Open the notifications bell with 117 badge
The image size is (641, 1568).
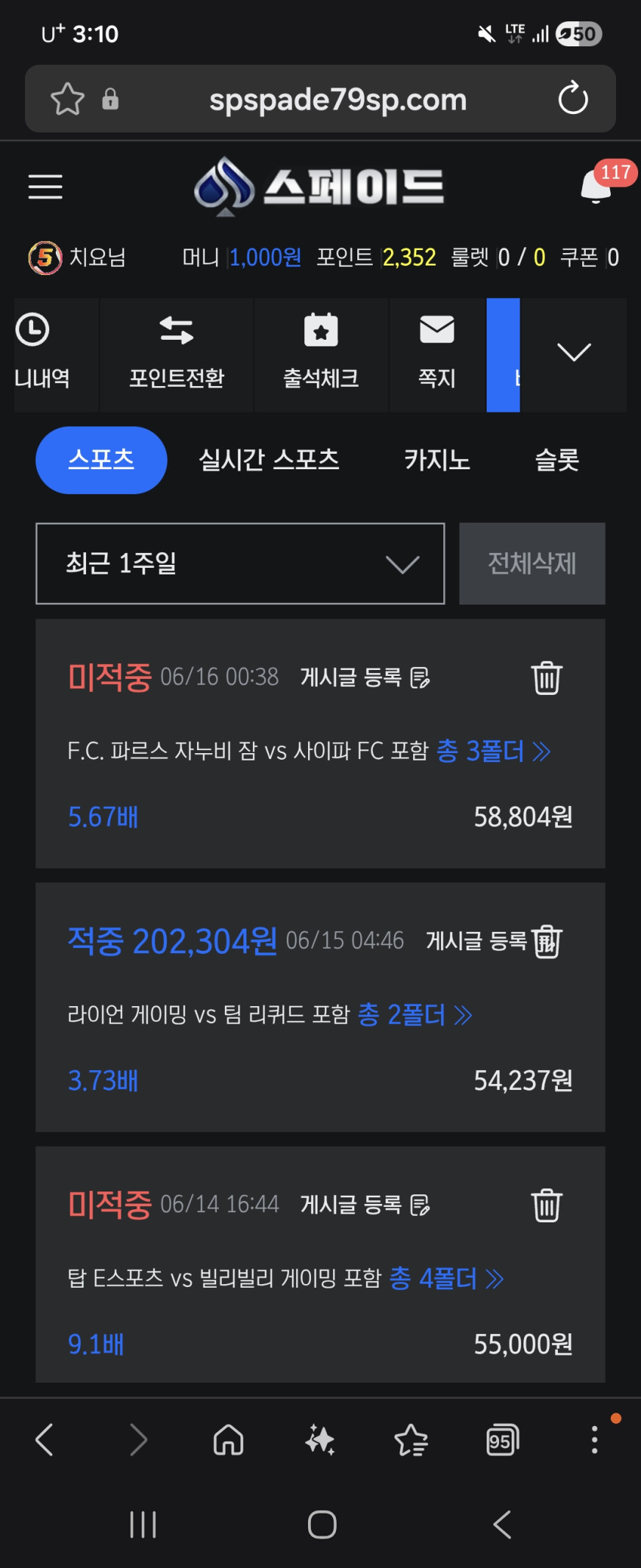[597, 184]
